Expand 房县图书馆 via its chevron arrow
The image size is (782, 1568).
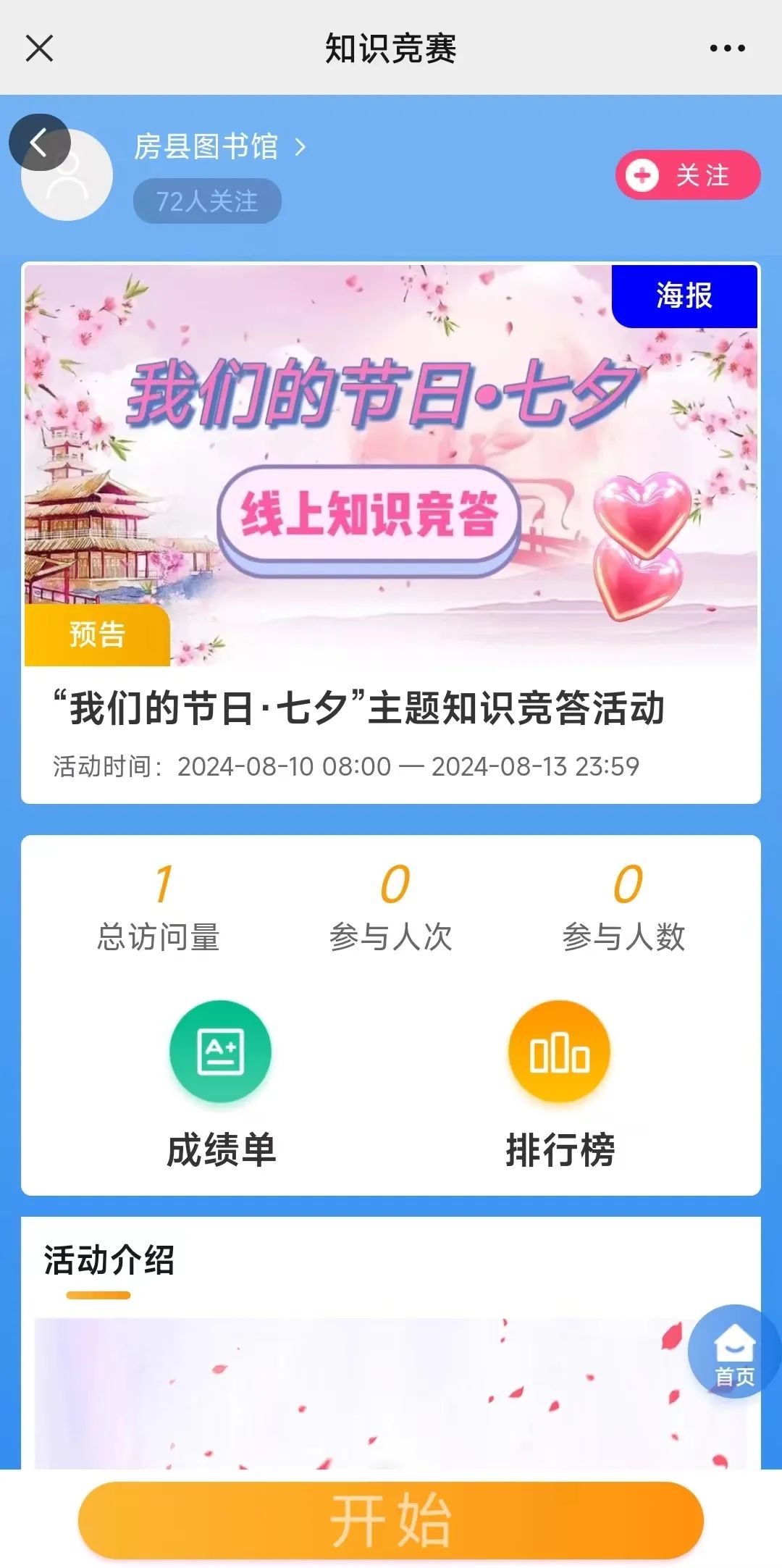point(300,148)
